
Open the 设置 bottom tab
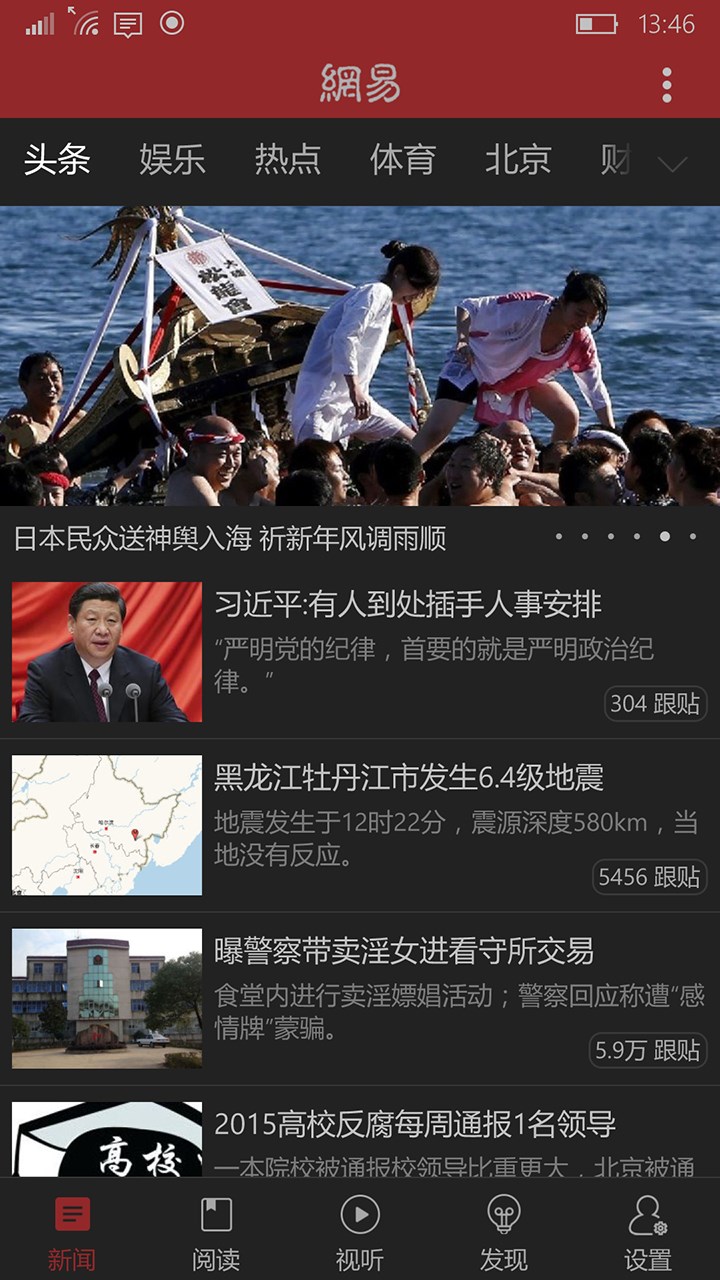pos(648,1232)
